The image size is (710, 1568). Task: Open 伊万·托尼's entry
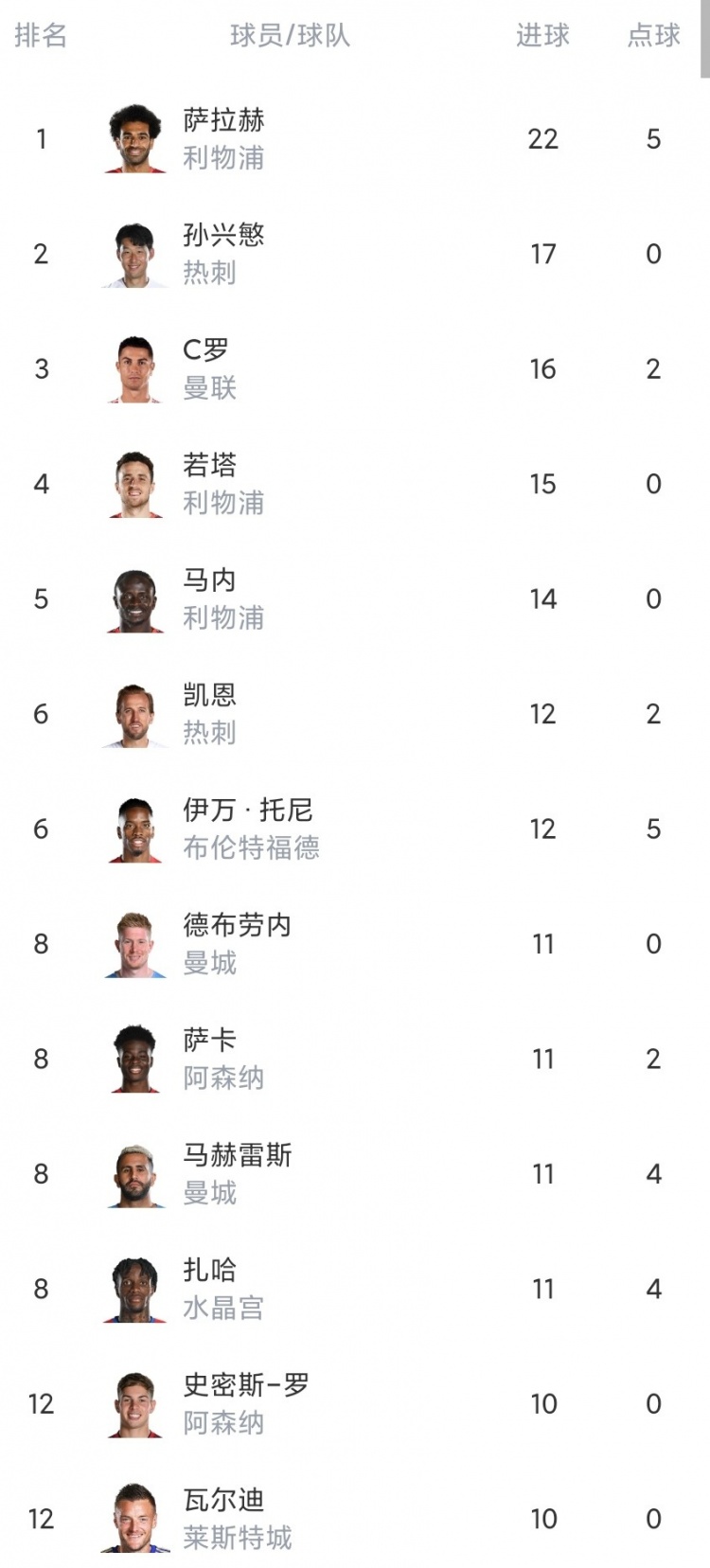pos(355,829)
